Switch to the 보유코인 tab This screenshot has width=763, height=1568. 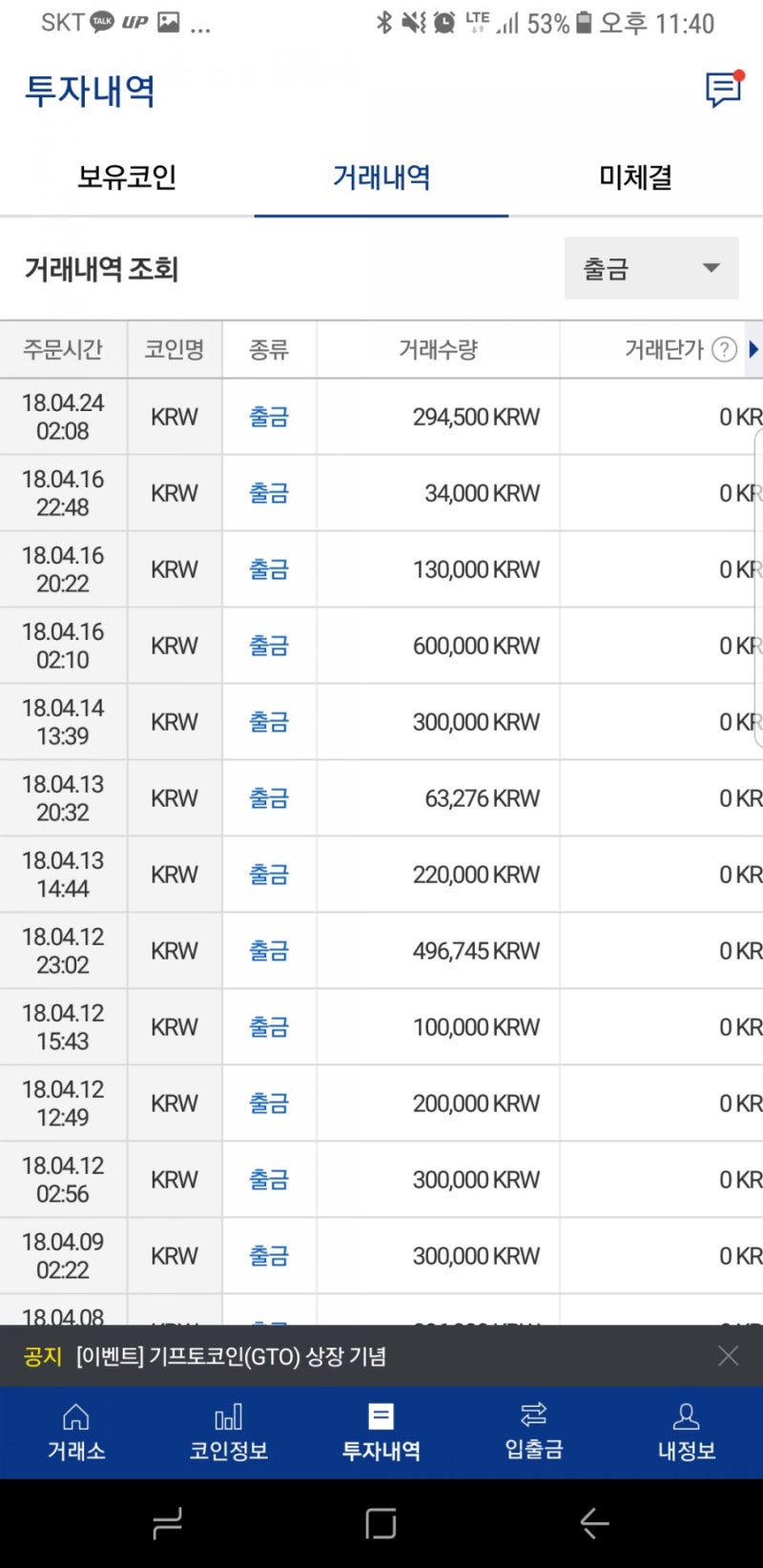pos(125,177)
